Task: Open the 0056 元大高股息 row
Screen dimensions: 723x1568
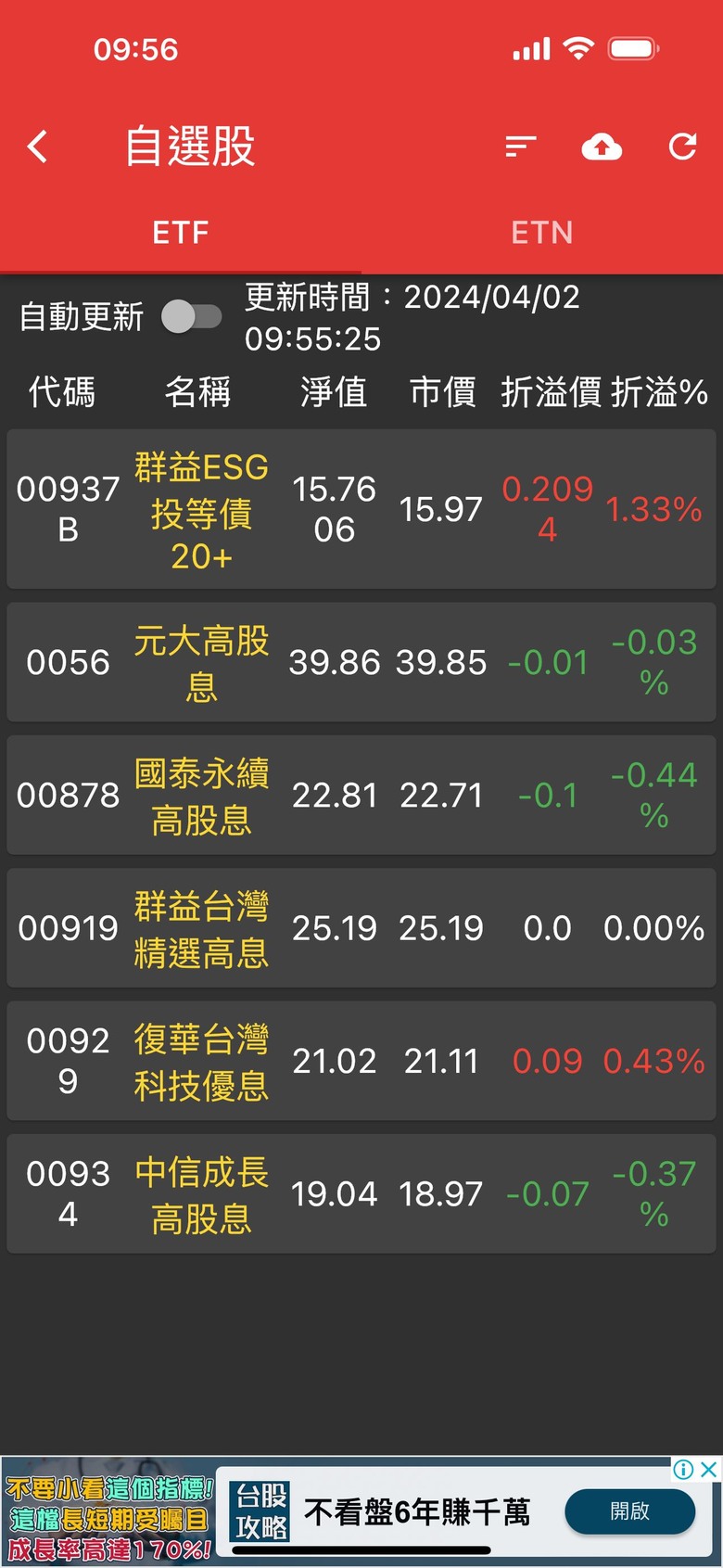Action: 361,662
